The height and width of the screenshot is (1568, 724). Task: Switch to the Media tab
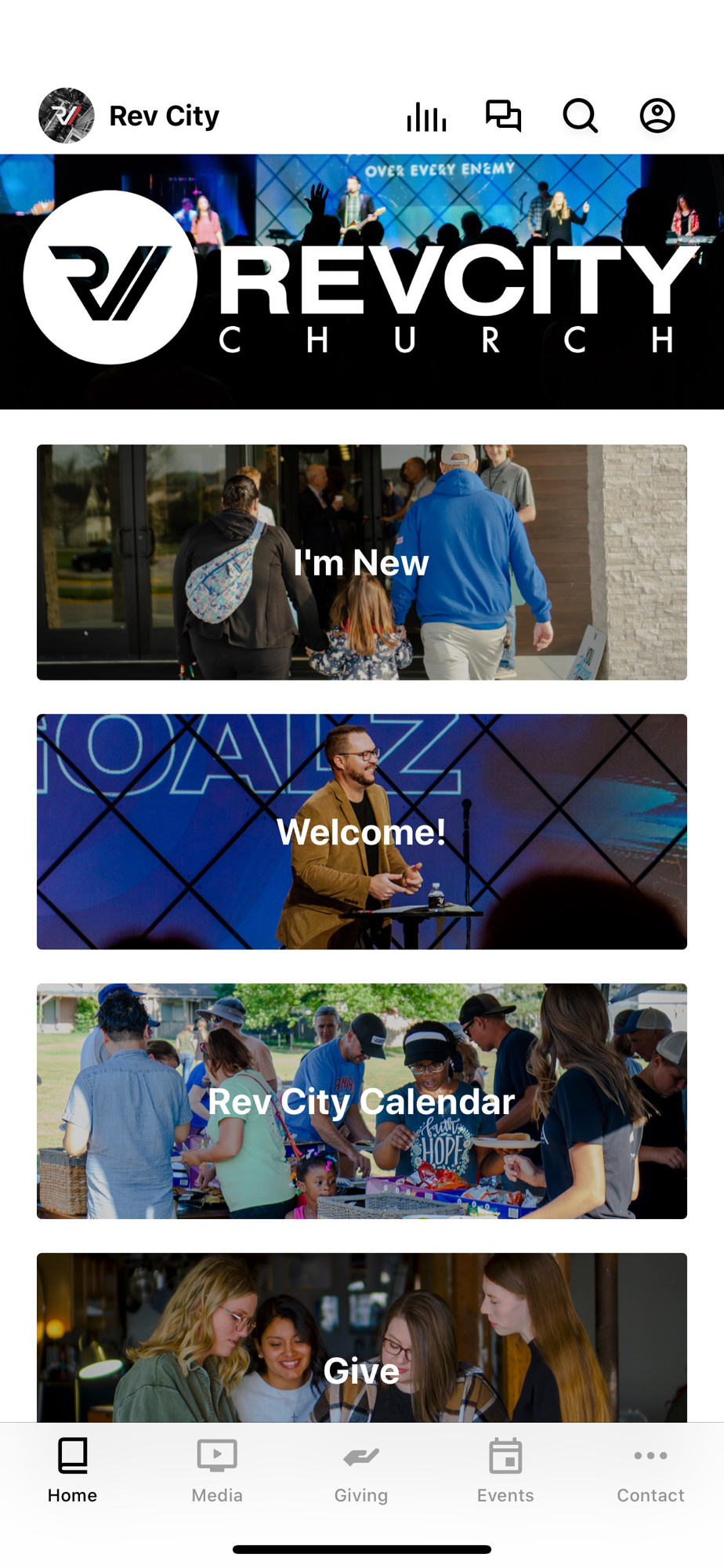[217, 1471]
